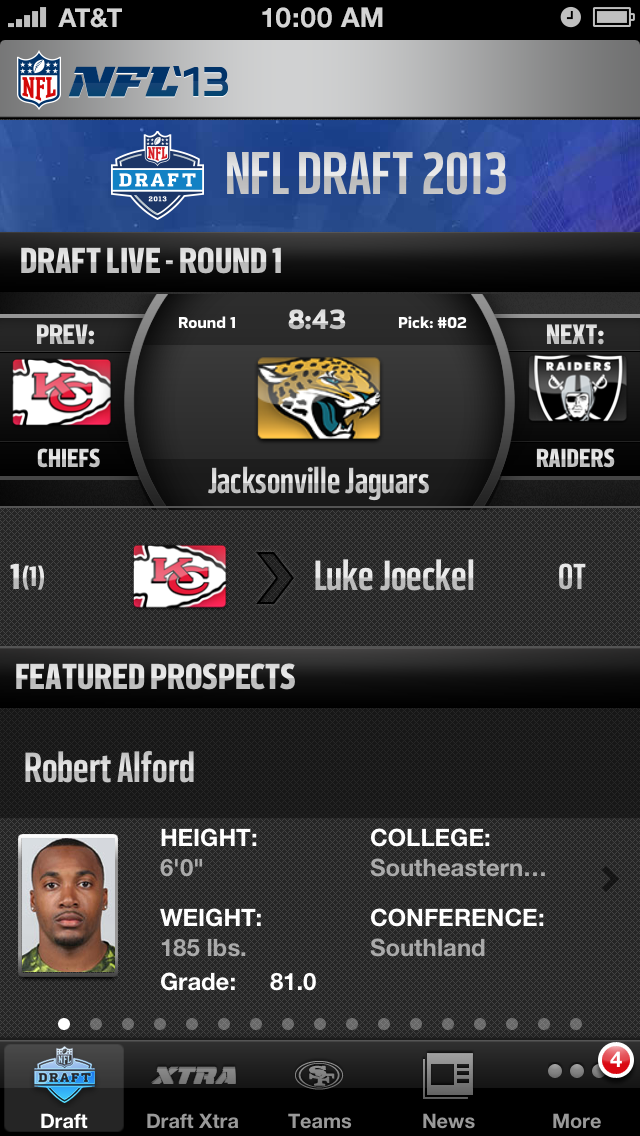Tap the NFL Draft 2013 banner
Viewport: 640px width, 1136px height.
pyautogui.click(x=320, y=175)
